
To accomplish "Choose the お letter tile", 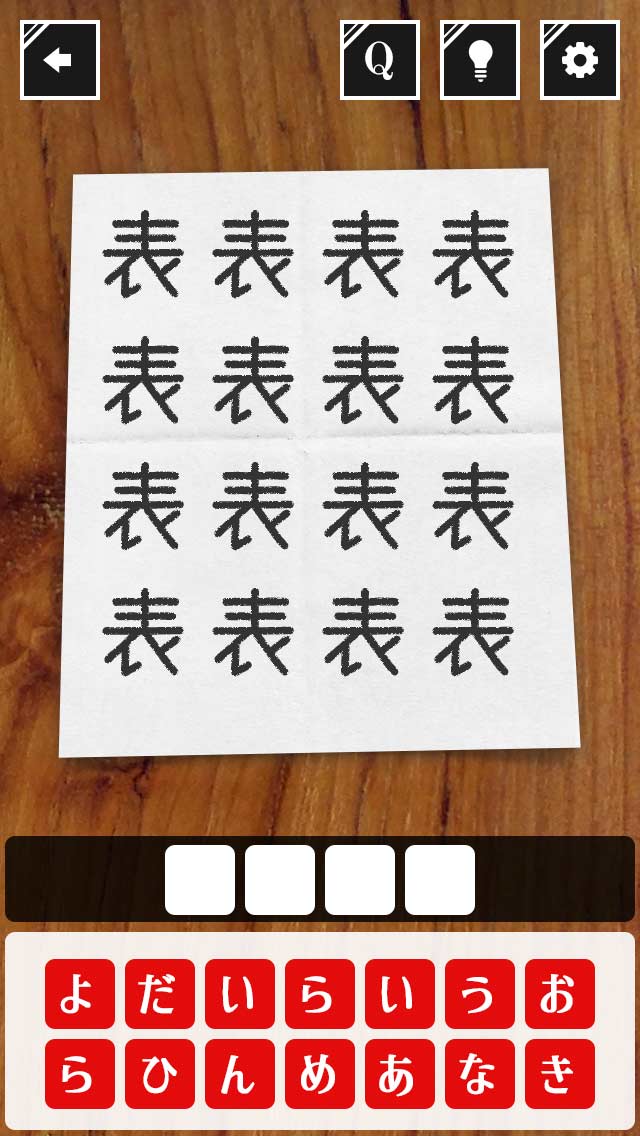I will (560, 994).
